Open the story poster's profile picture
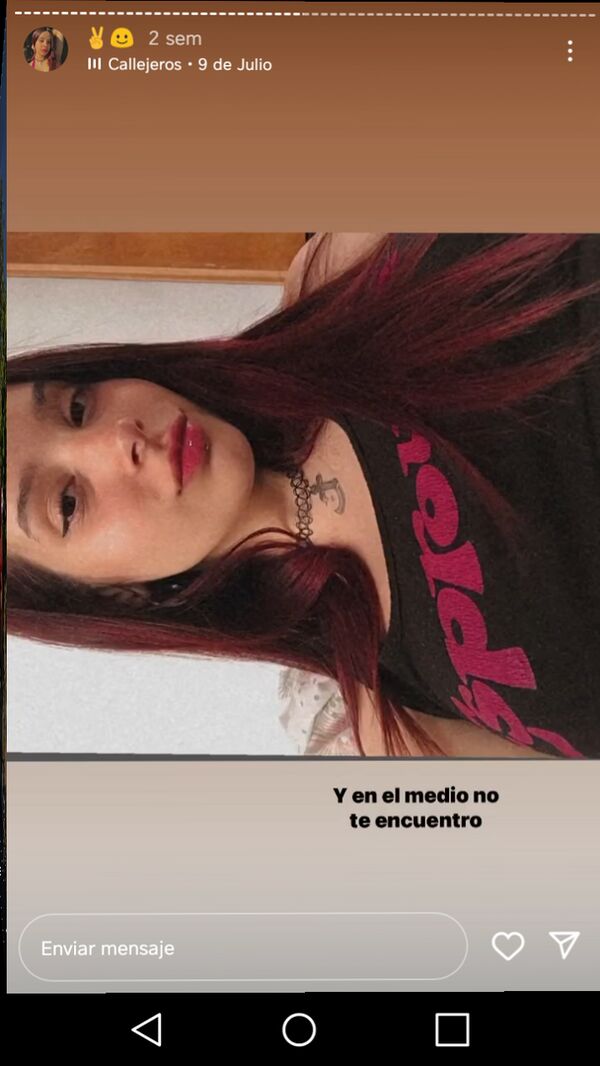600x1066 pixels. tap(46, 50)
